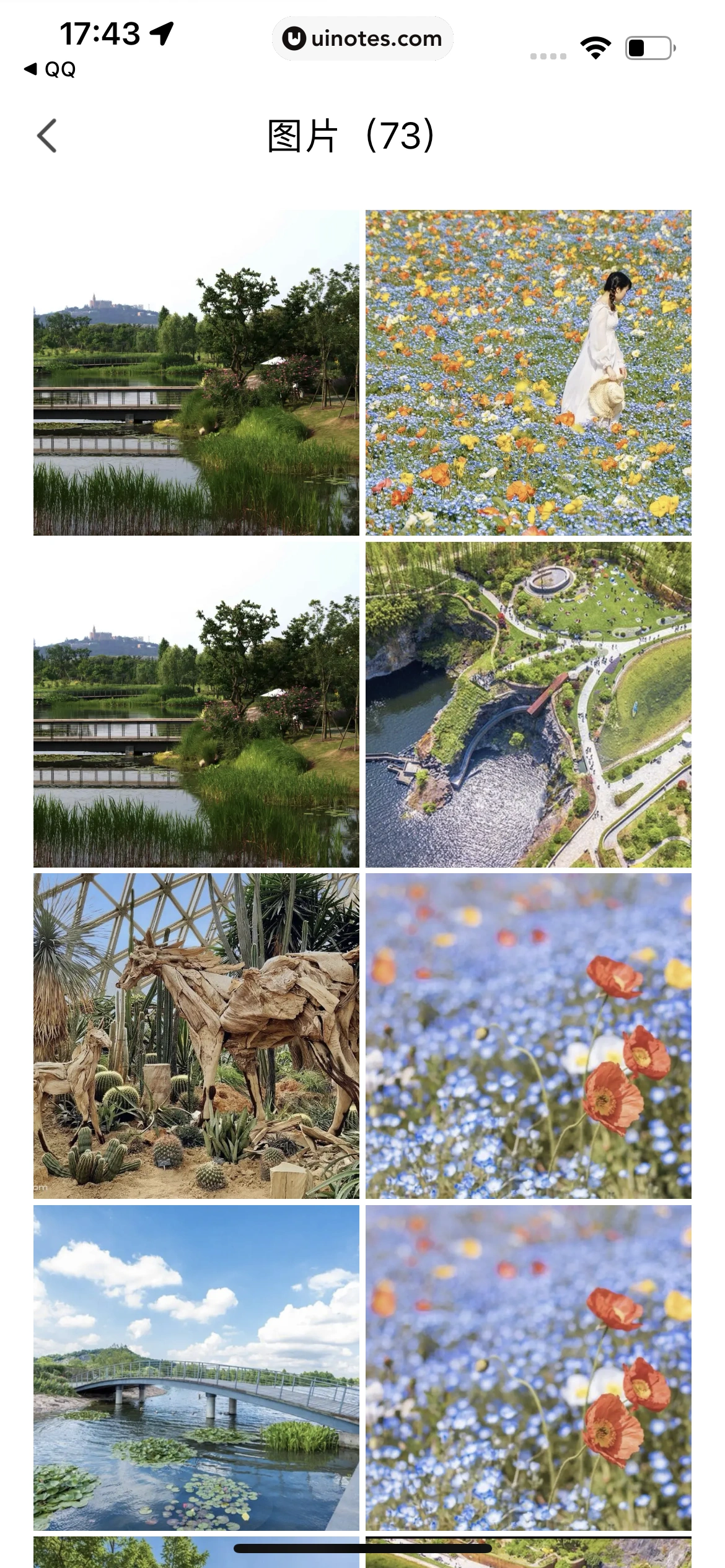Go back from the 图片 gallery
The width and height of the screenshot is (725, 1568).
pos(47,136)
